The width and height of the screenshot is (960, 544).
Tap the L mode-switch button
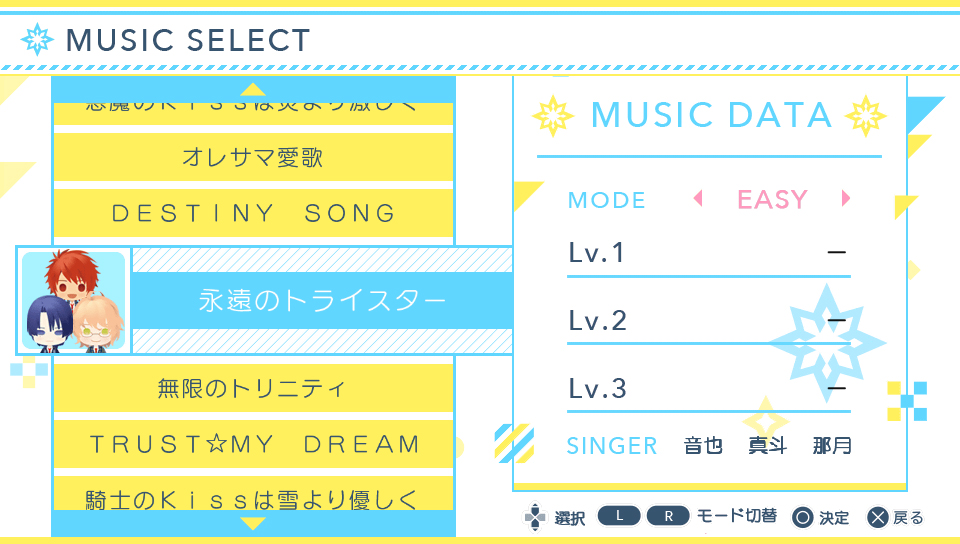coord(619,516)
